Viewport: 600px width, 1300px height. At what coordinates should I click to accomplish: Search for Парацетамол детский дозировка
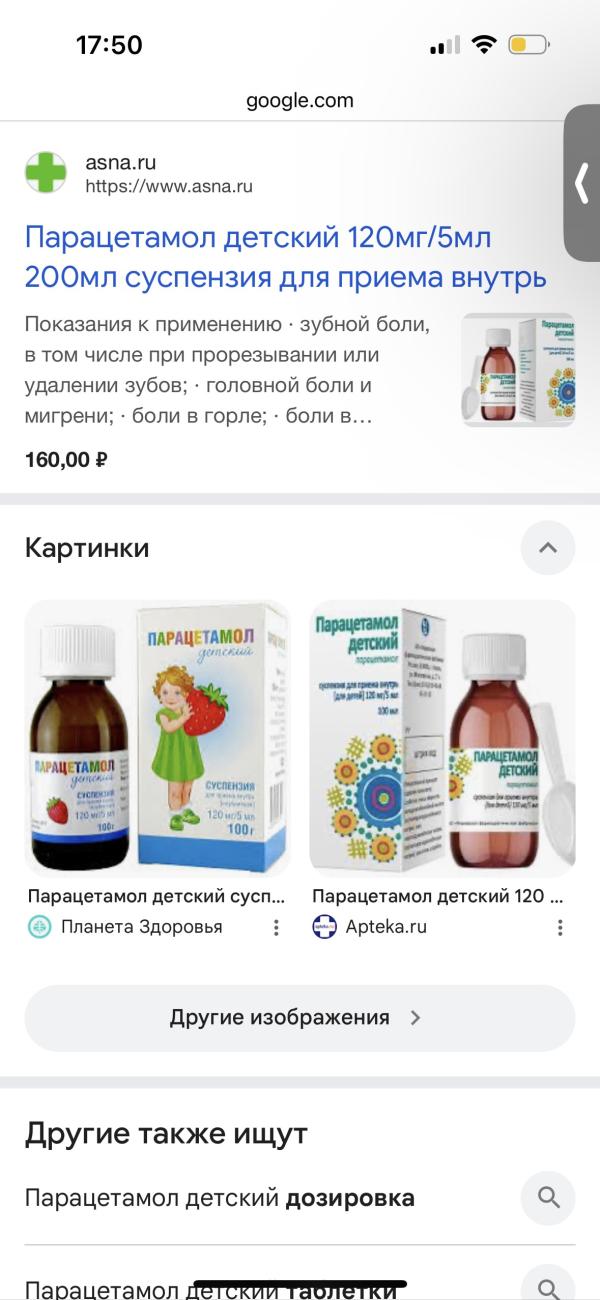(300, 1198)
